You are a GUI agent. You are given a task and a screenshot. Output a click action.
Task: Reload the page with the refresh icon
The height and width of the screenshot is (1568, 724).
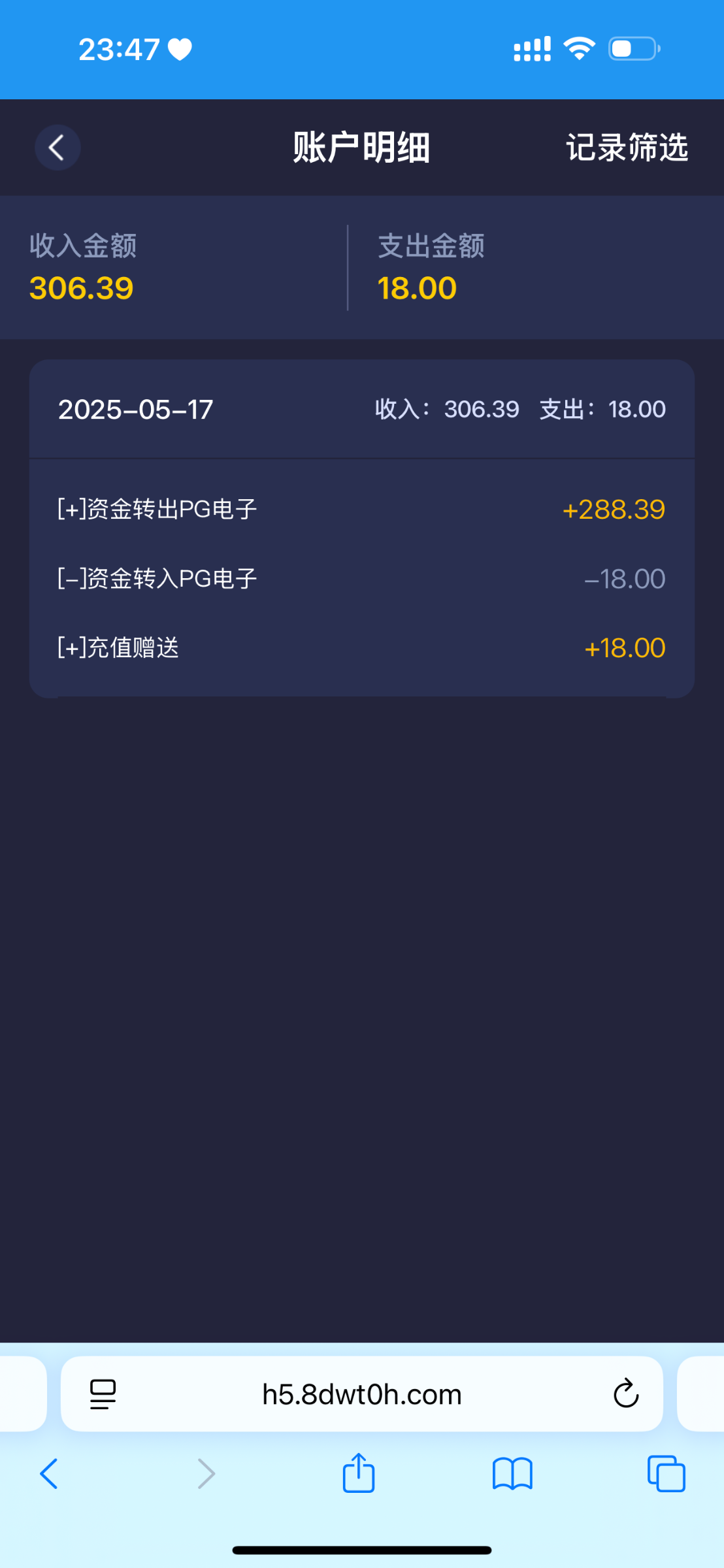click(625, 1394)
